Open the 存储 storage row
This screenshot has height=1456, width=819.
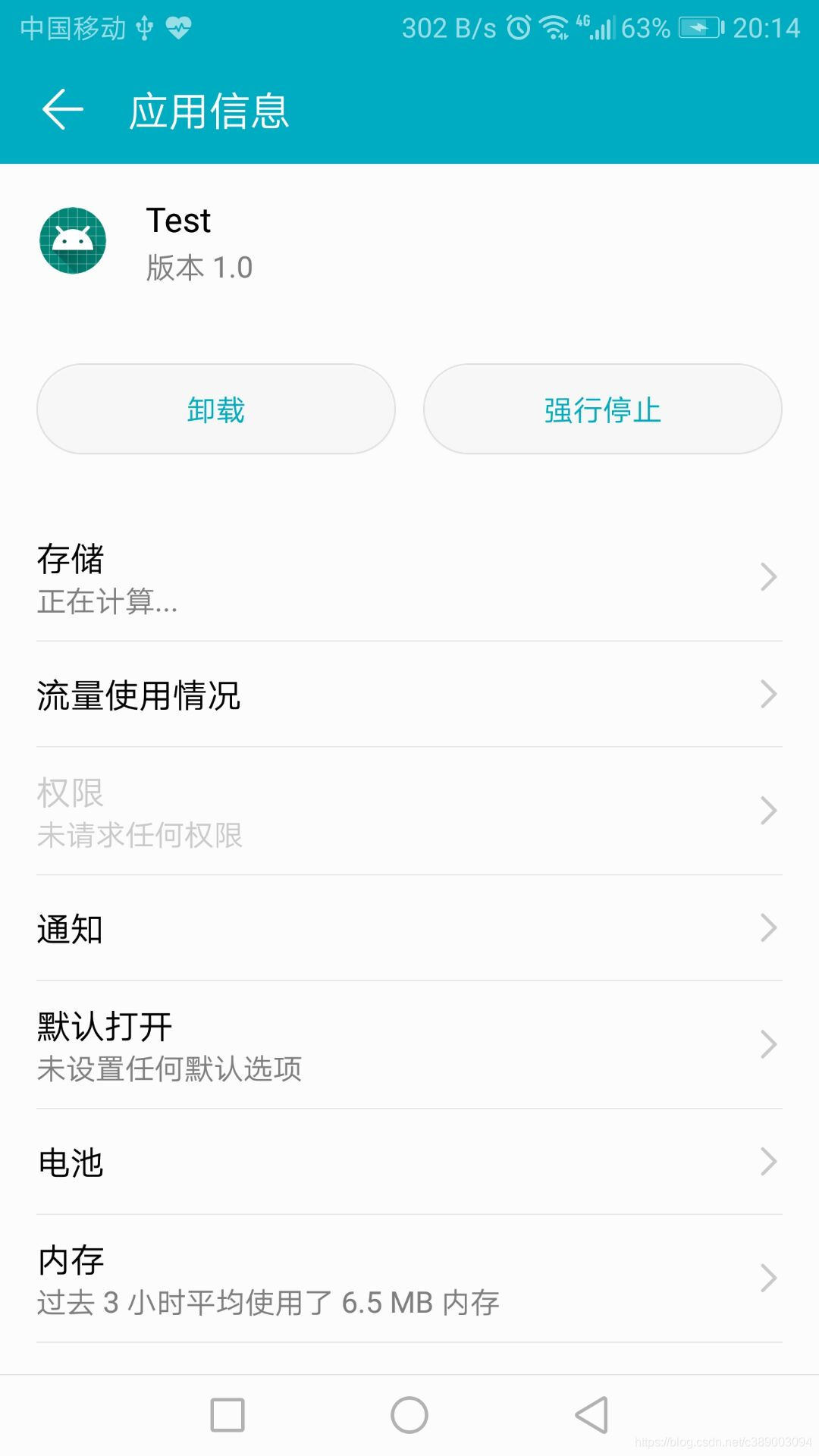pyautogui.click(x=409, y=578)
